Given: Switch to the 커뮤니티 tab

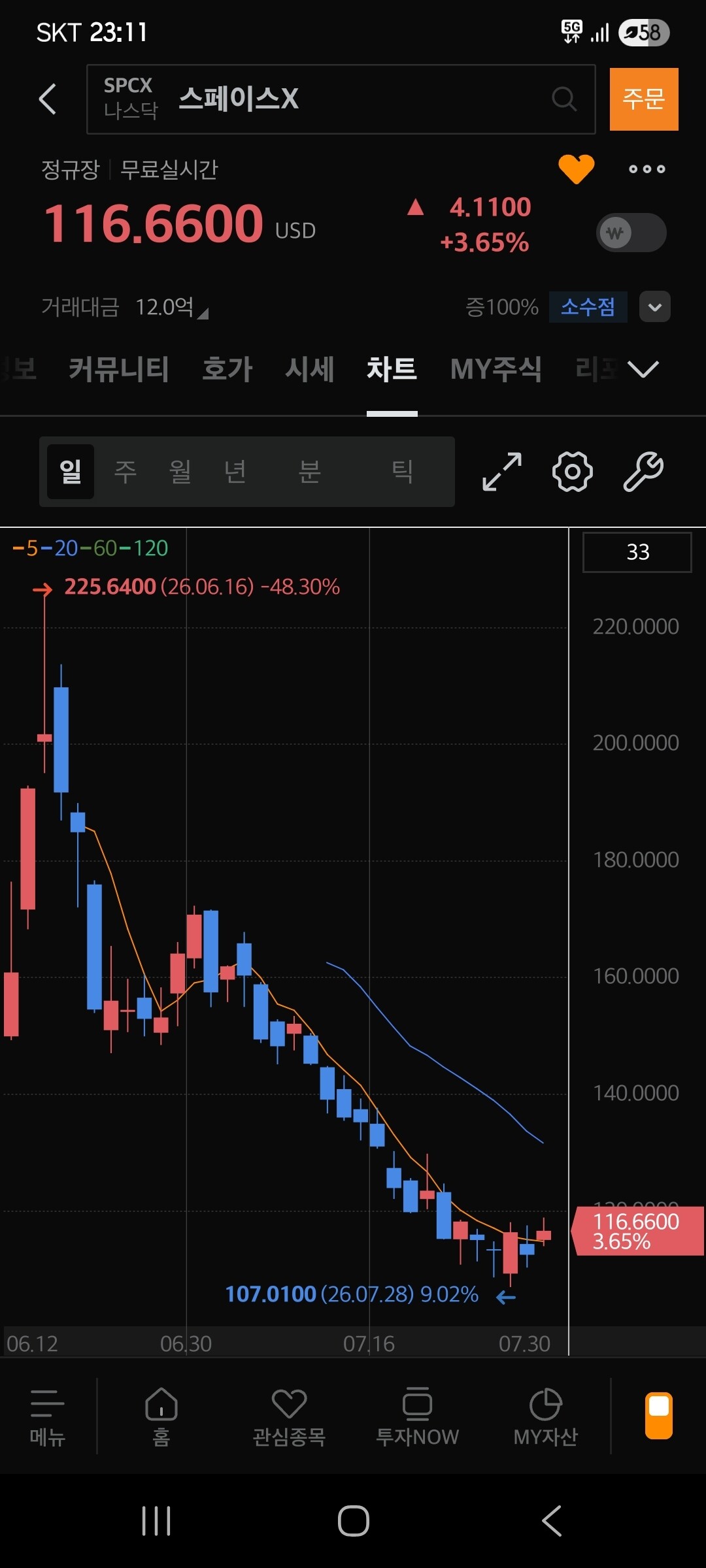Looking at the screenshot, I should coord(119,369).
